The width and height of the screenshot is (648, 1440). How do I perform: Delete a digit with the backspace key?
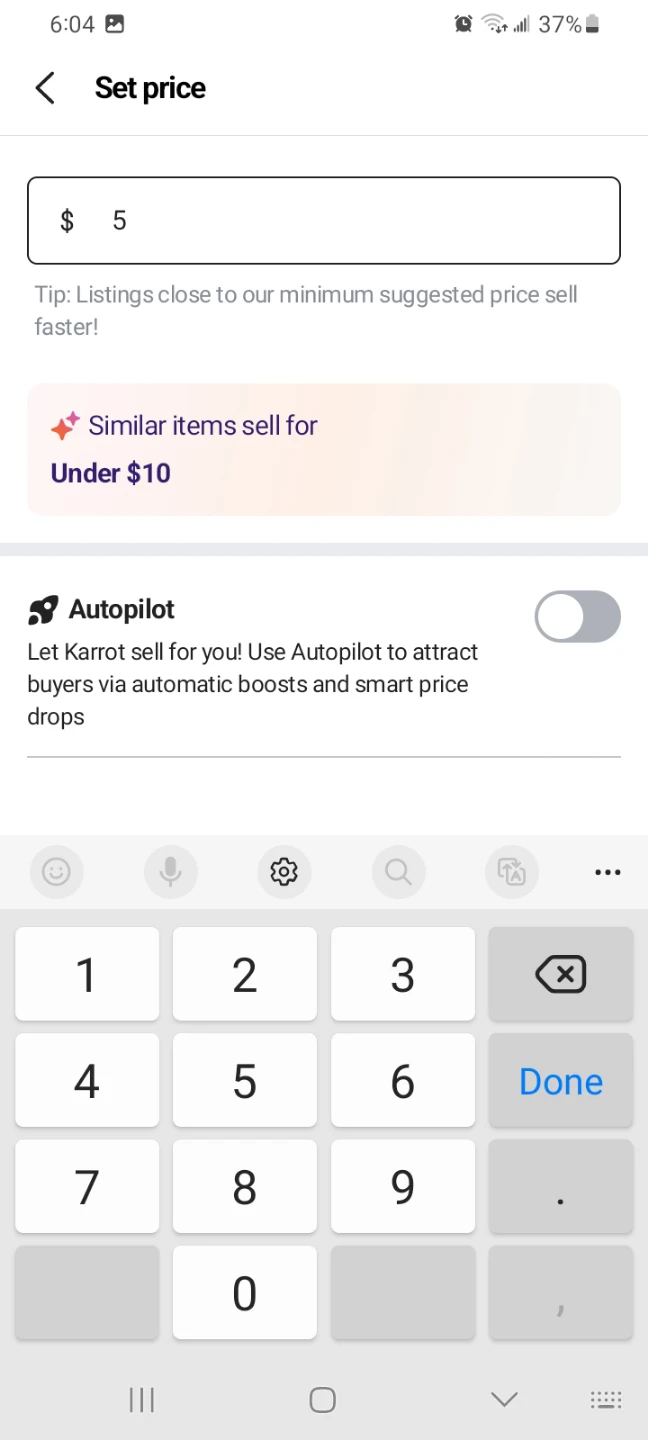click(x=561, y=974)
